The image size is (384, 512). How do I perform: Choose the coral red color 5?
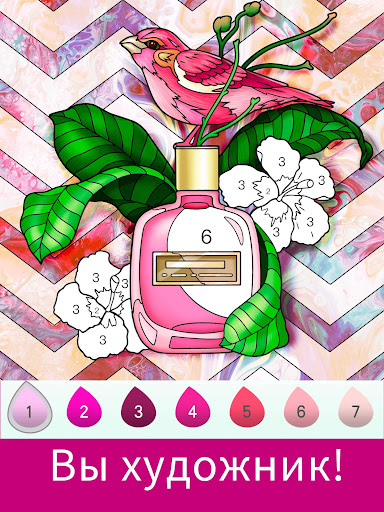coord(247,408)
